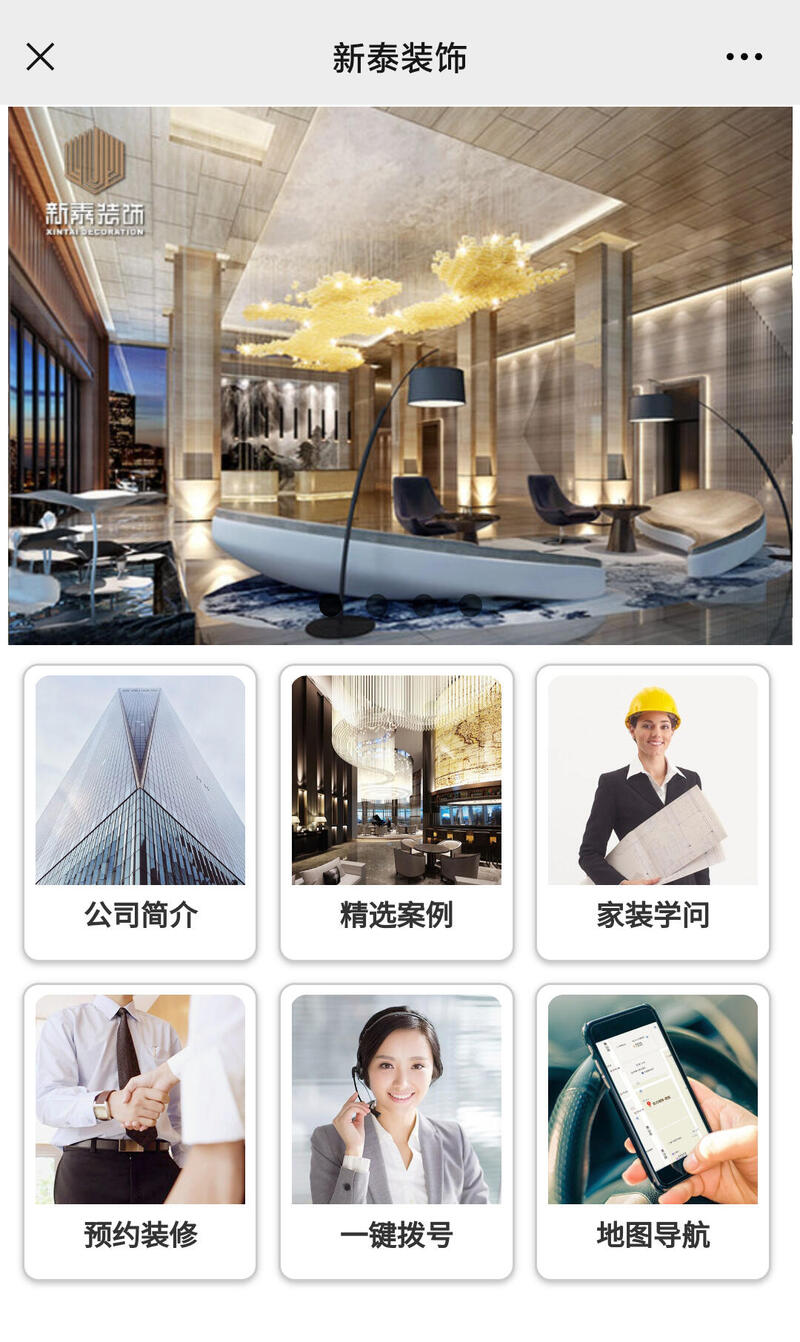View the 精选案例 showcase

396,812
